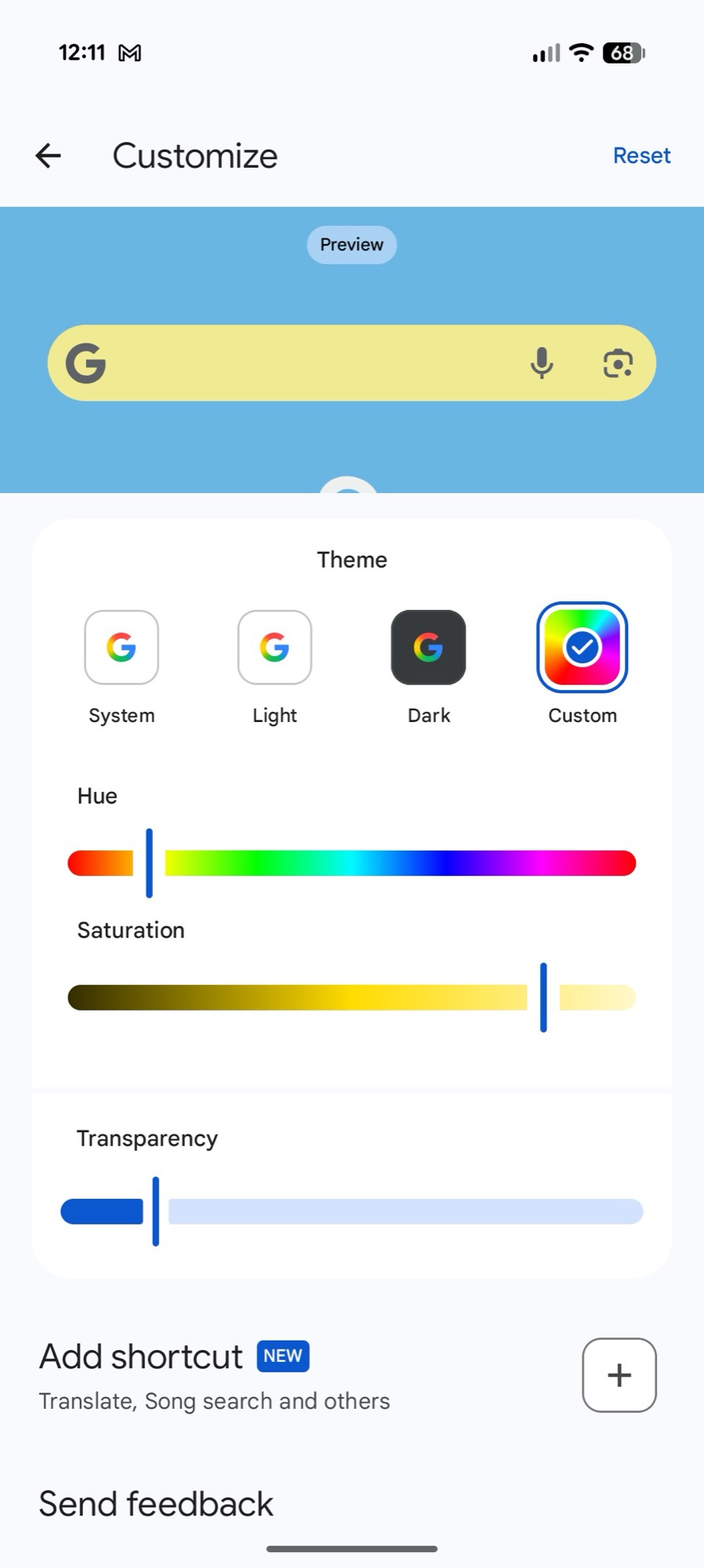Tap the Preview label above the search bar
The height and width of the screenshot is (1568, 704).
[351, 245]
